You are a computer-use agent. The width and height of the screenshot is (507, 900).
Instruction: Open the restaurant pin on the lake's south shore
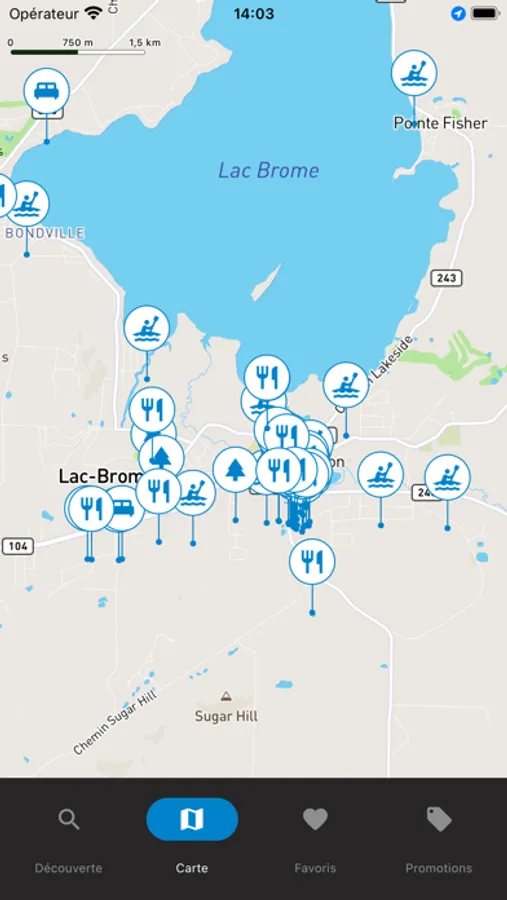267,377
